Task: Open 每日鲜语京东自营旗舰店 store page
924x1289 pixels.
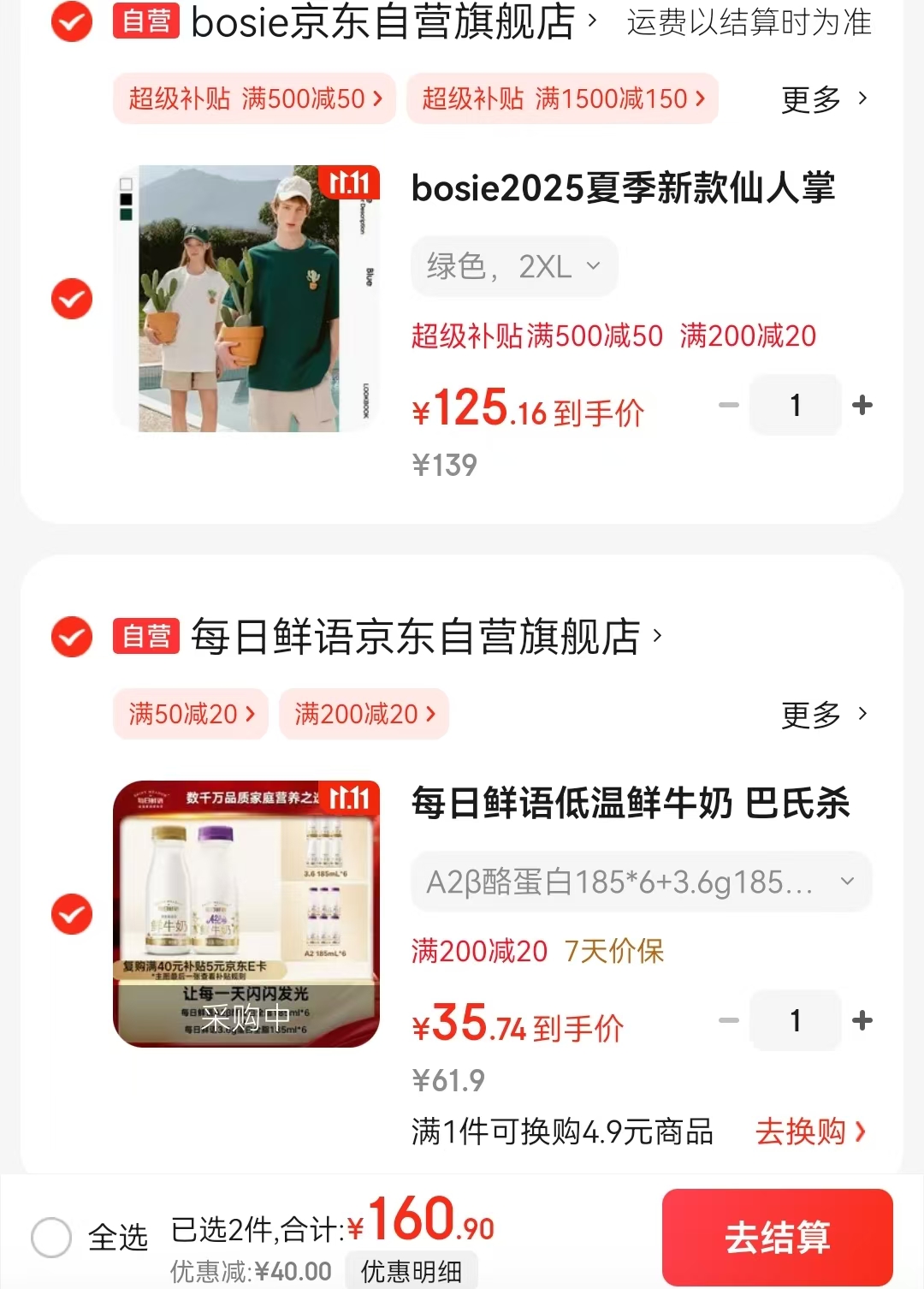Action: (x=415, y=637)
